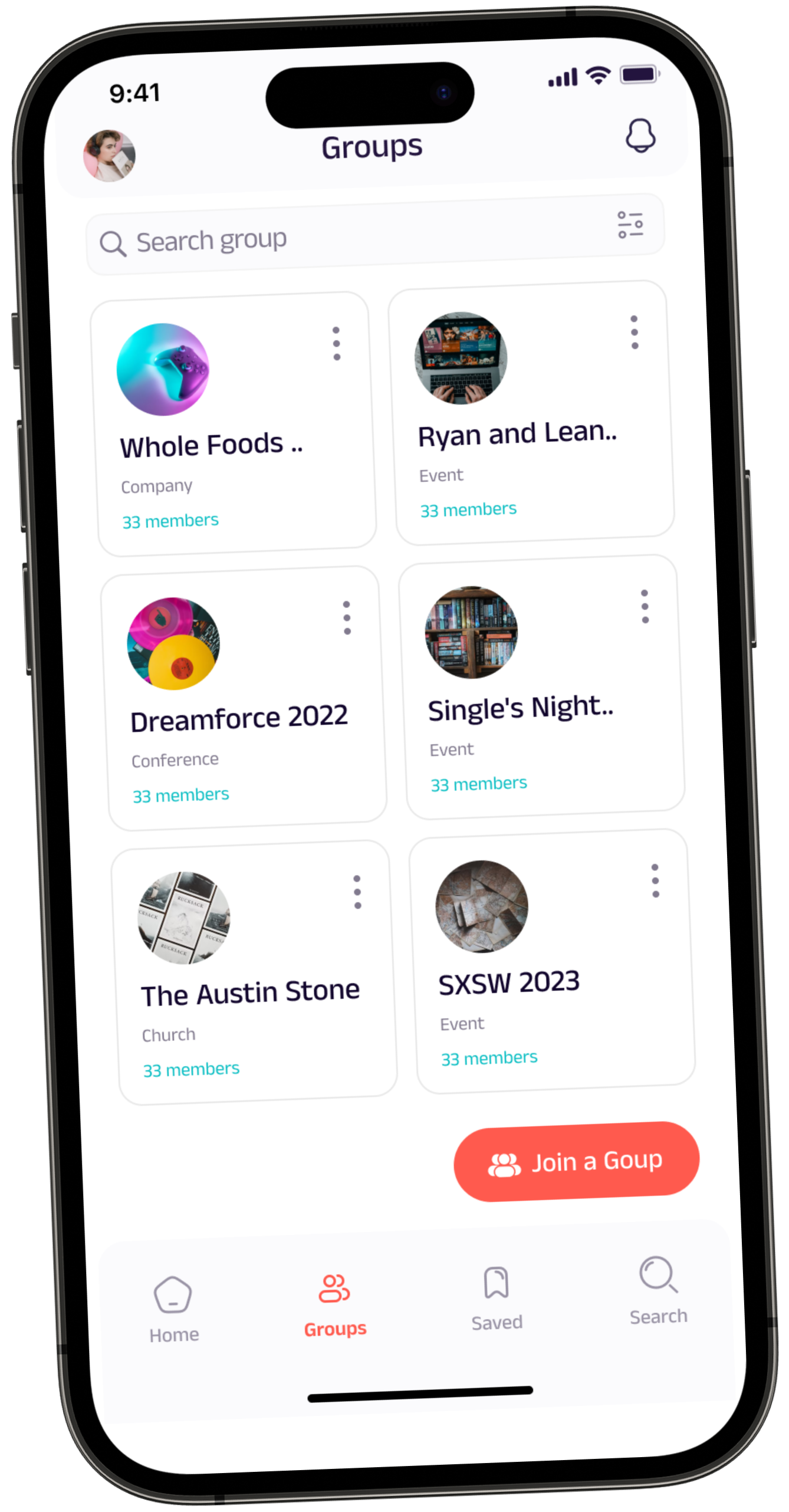
Task: Open options menu for Whole Foods
Action: click(x=336, y=343)
